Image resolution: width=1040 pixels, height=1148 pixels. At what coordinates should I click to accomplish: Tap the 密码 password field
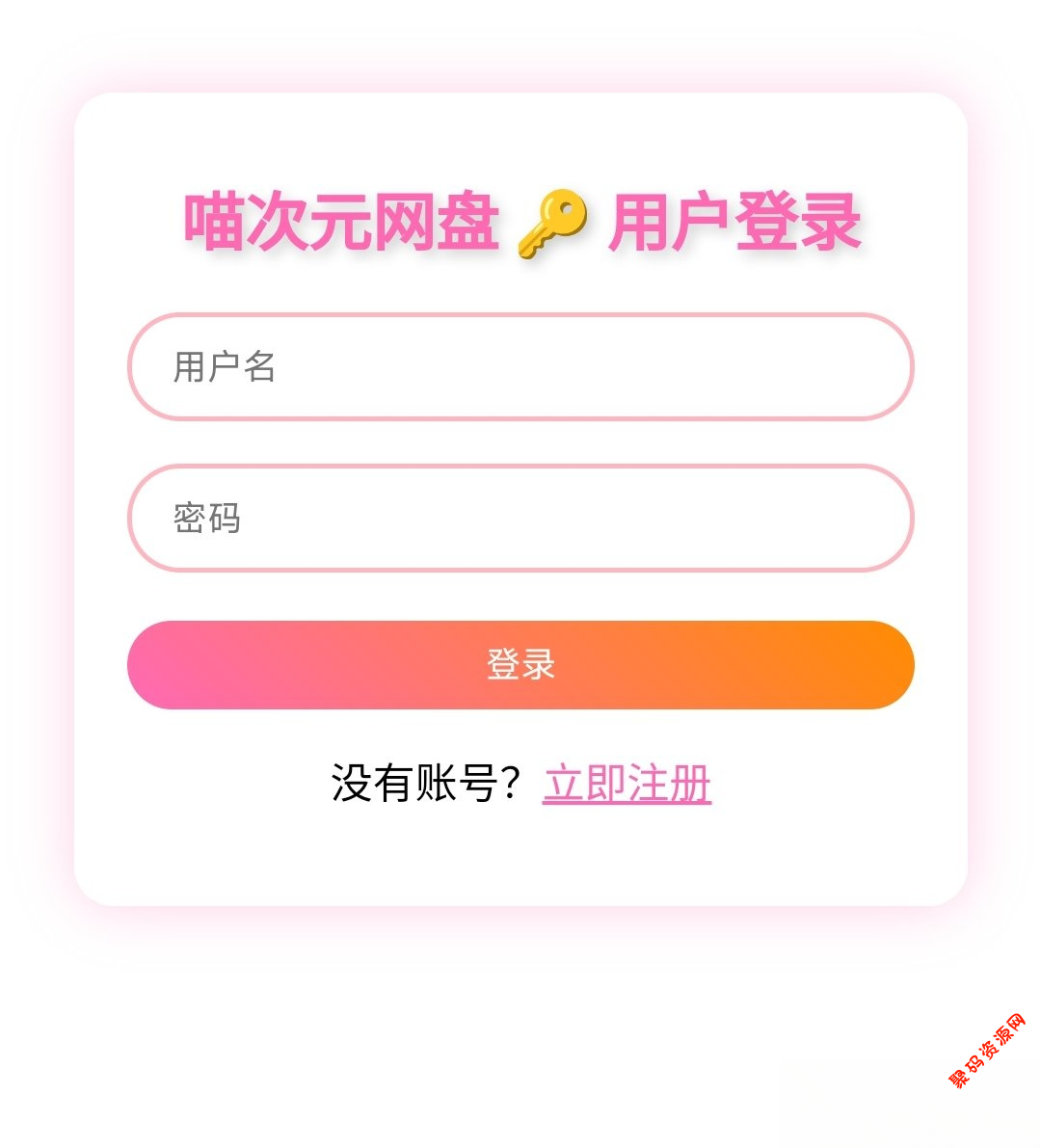[x=520, y=518]
